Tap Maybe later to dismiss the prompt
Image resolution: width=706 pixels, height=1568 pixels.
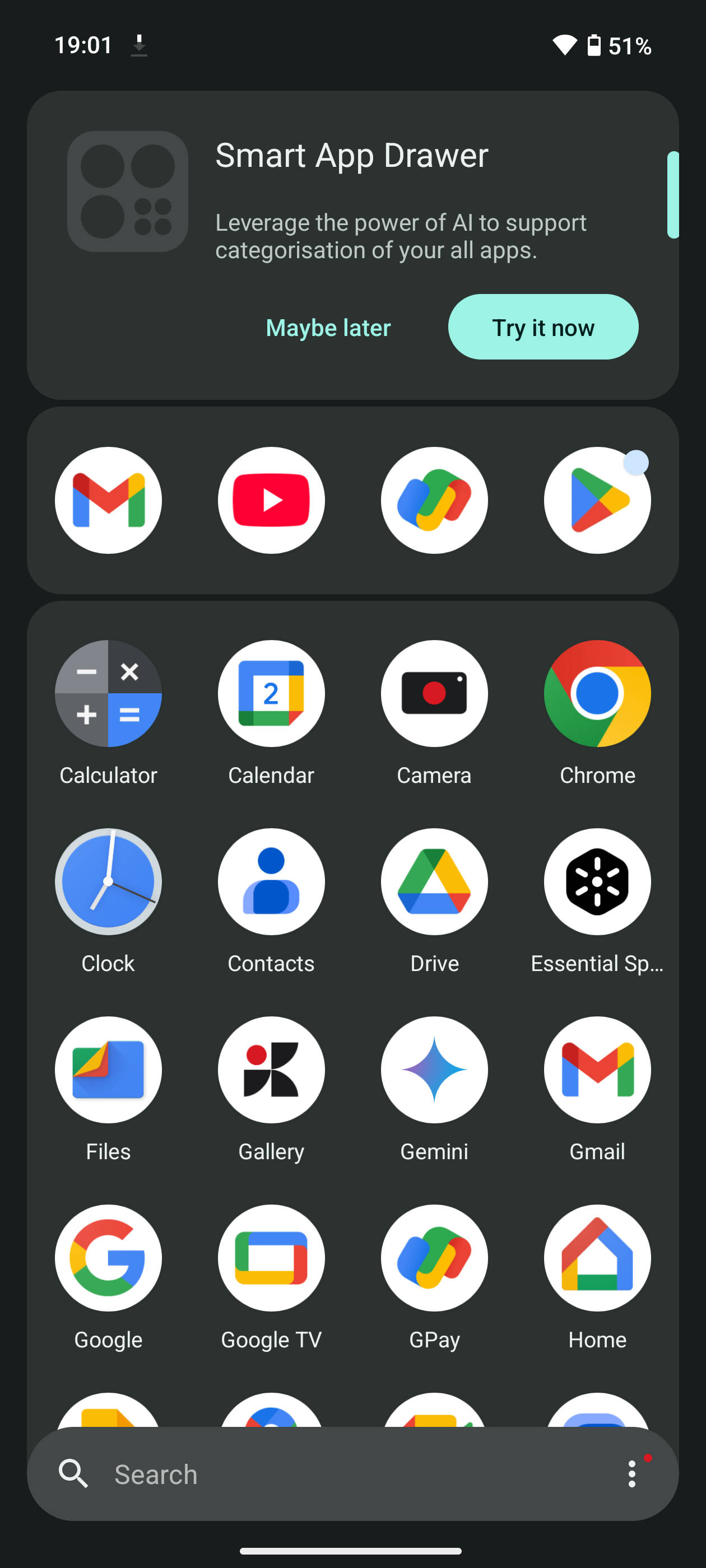coord(328,327)
